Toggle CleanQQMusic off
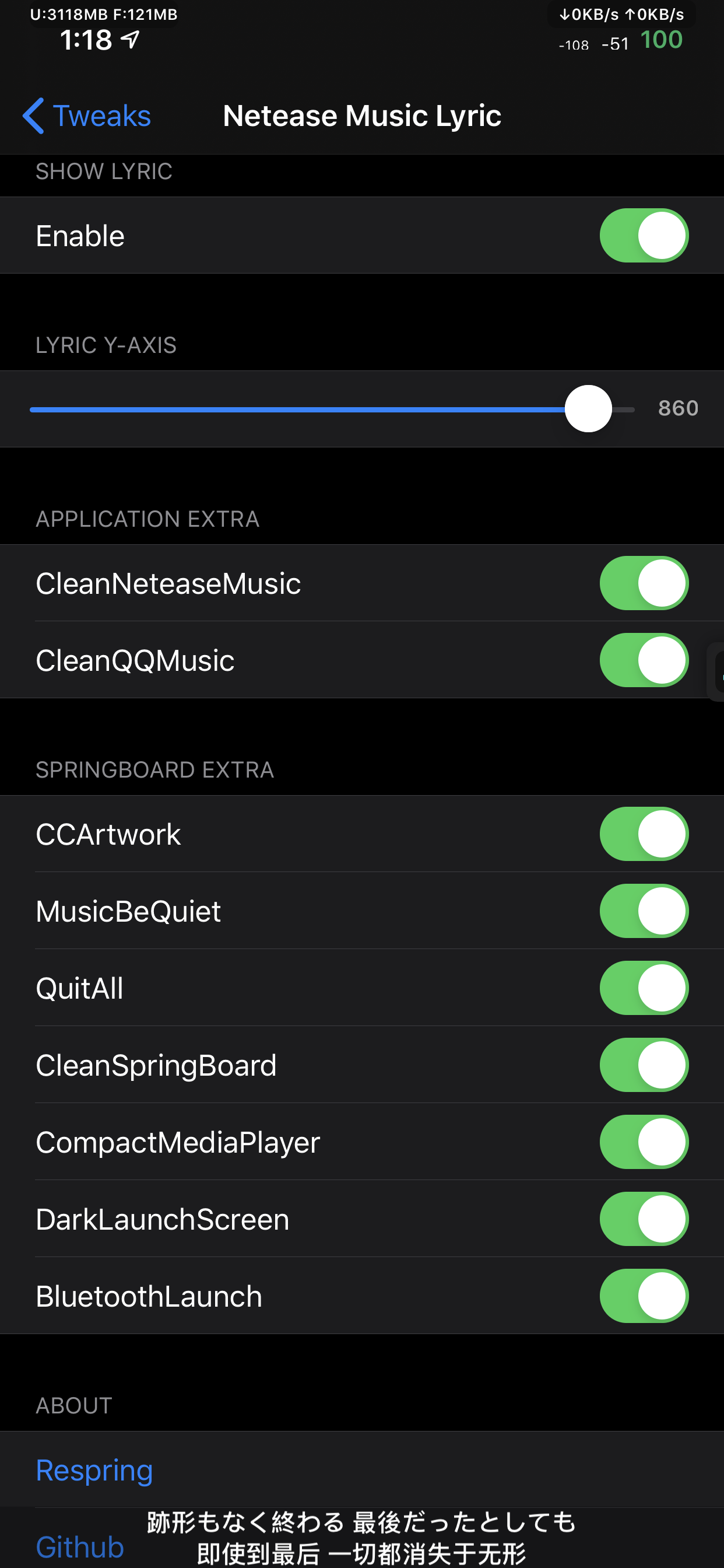The width and height of the screenshot is (724, 1568). pos(644,660)
